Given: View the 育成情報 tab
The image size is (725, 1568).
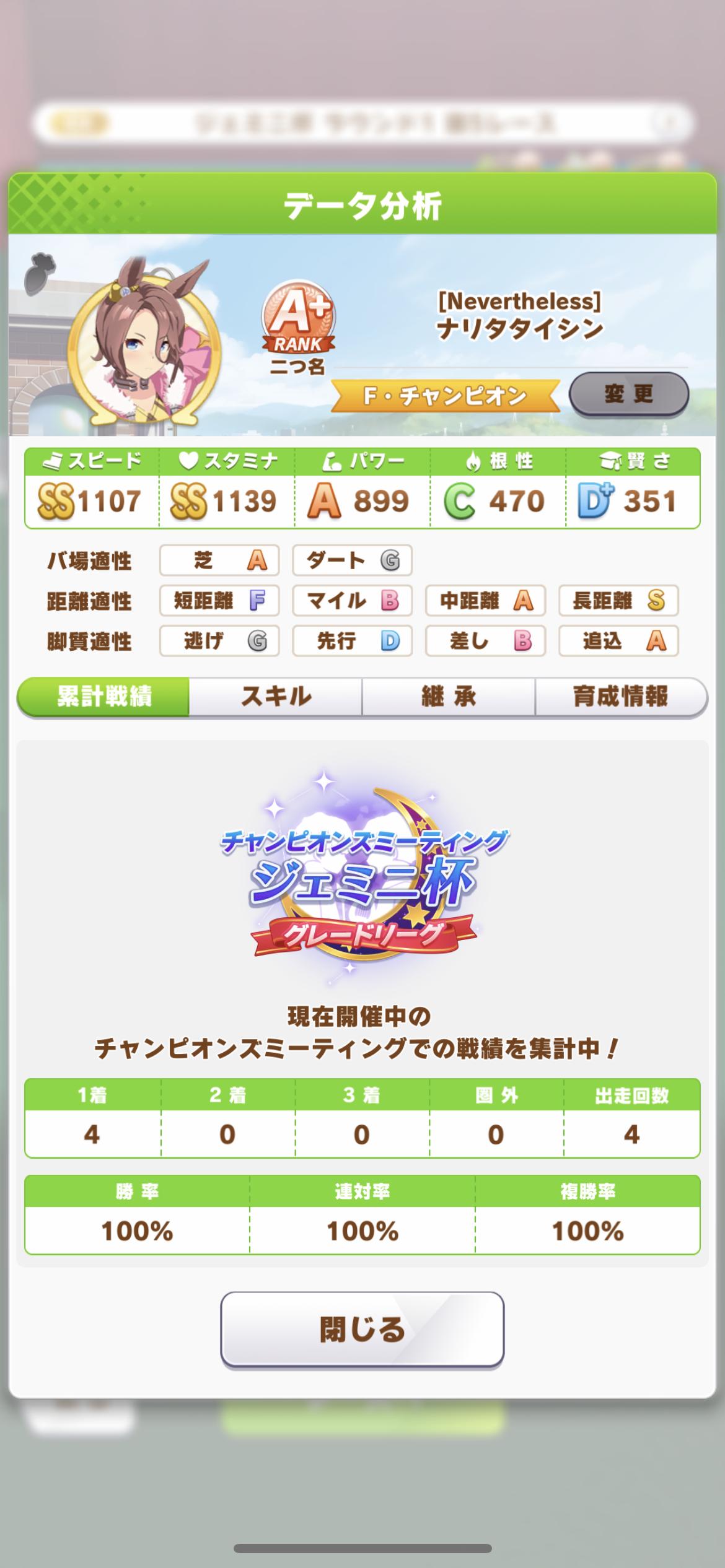Looking at the screenshot, I should tap(620, 697).
